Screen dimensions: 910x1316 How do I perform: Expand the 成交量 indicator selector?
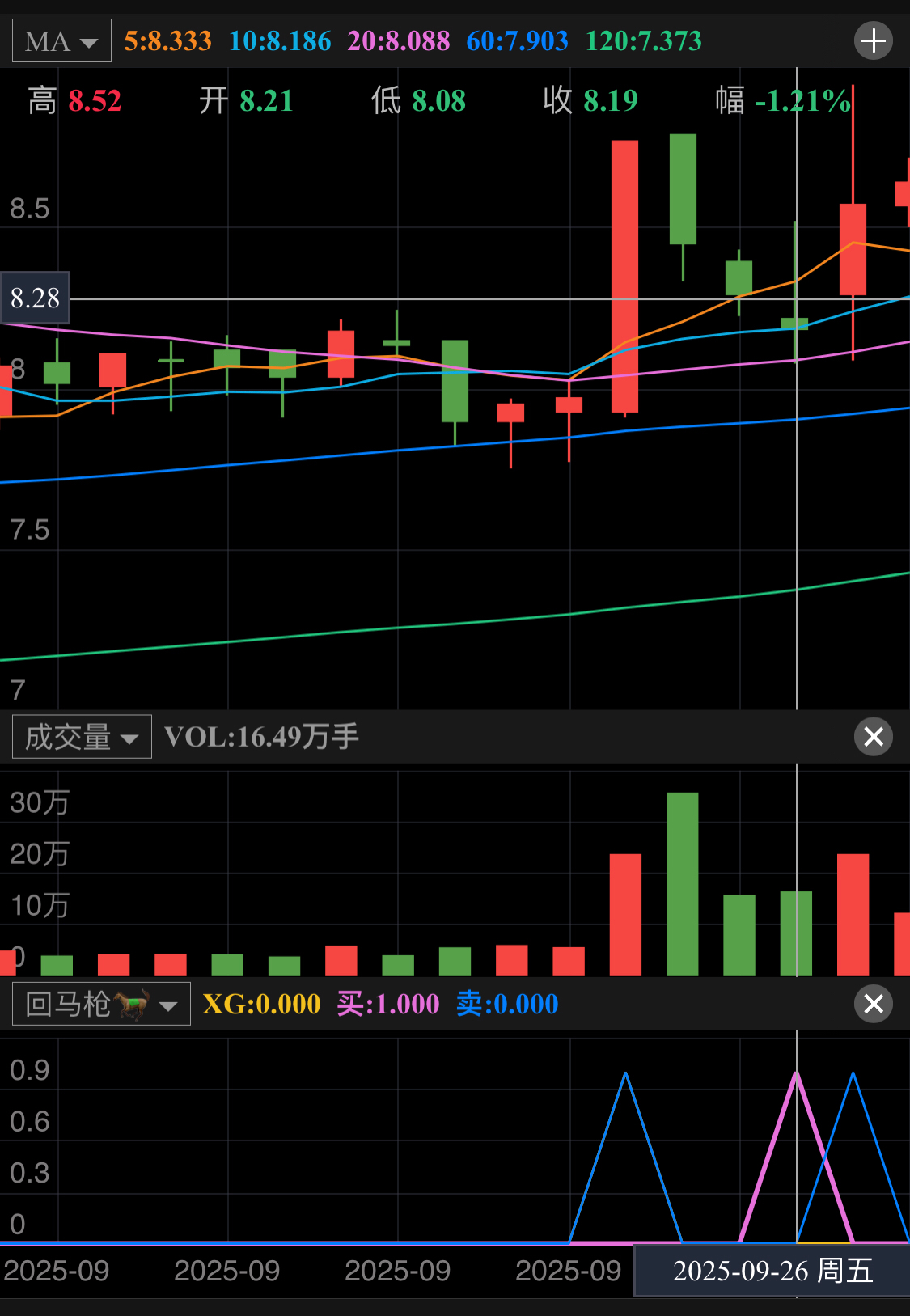click(x=82, y=737)
